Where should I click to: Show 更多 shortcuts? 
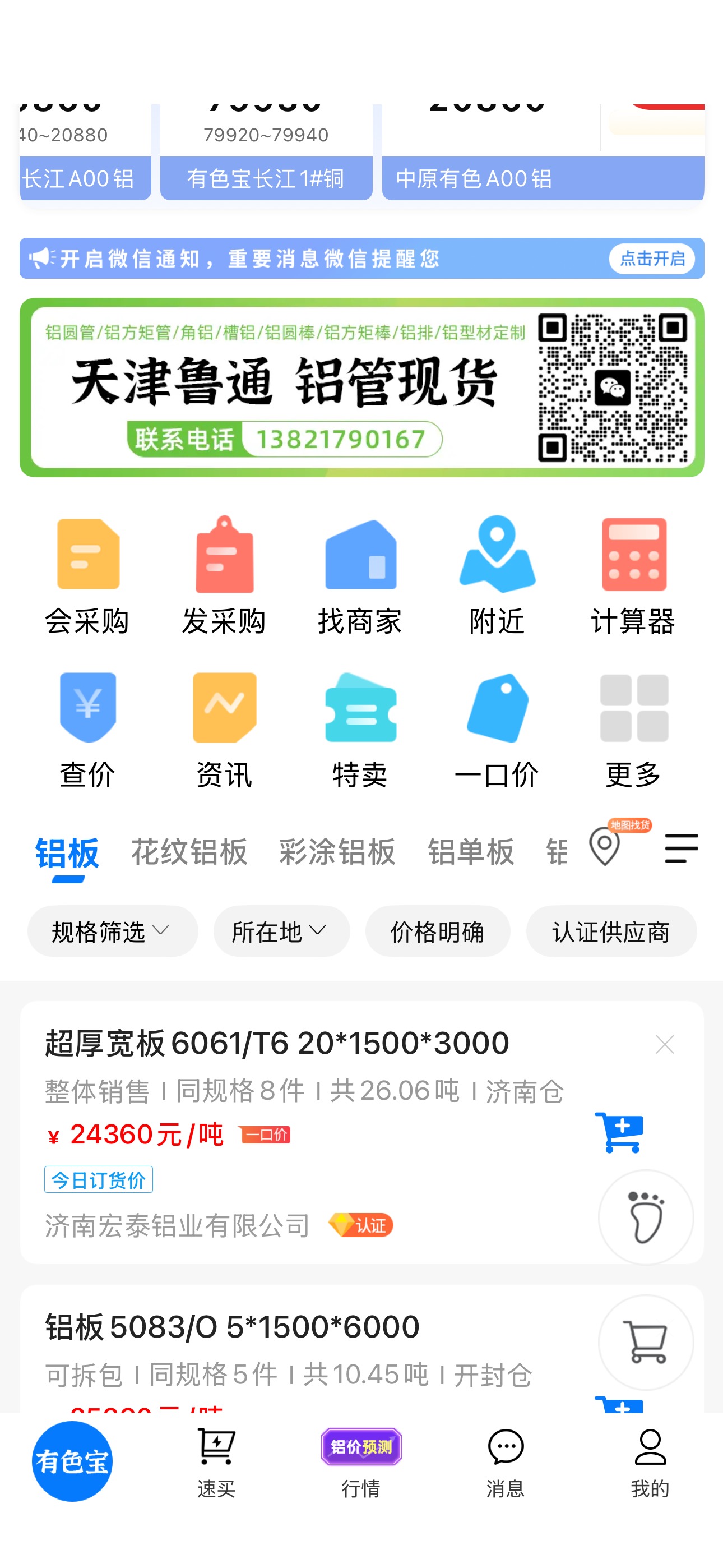633,730
